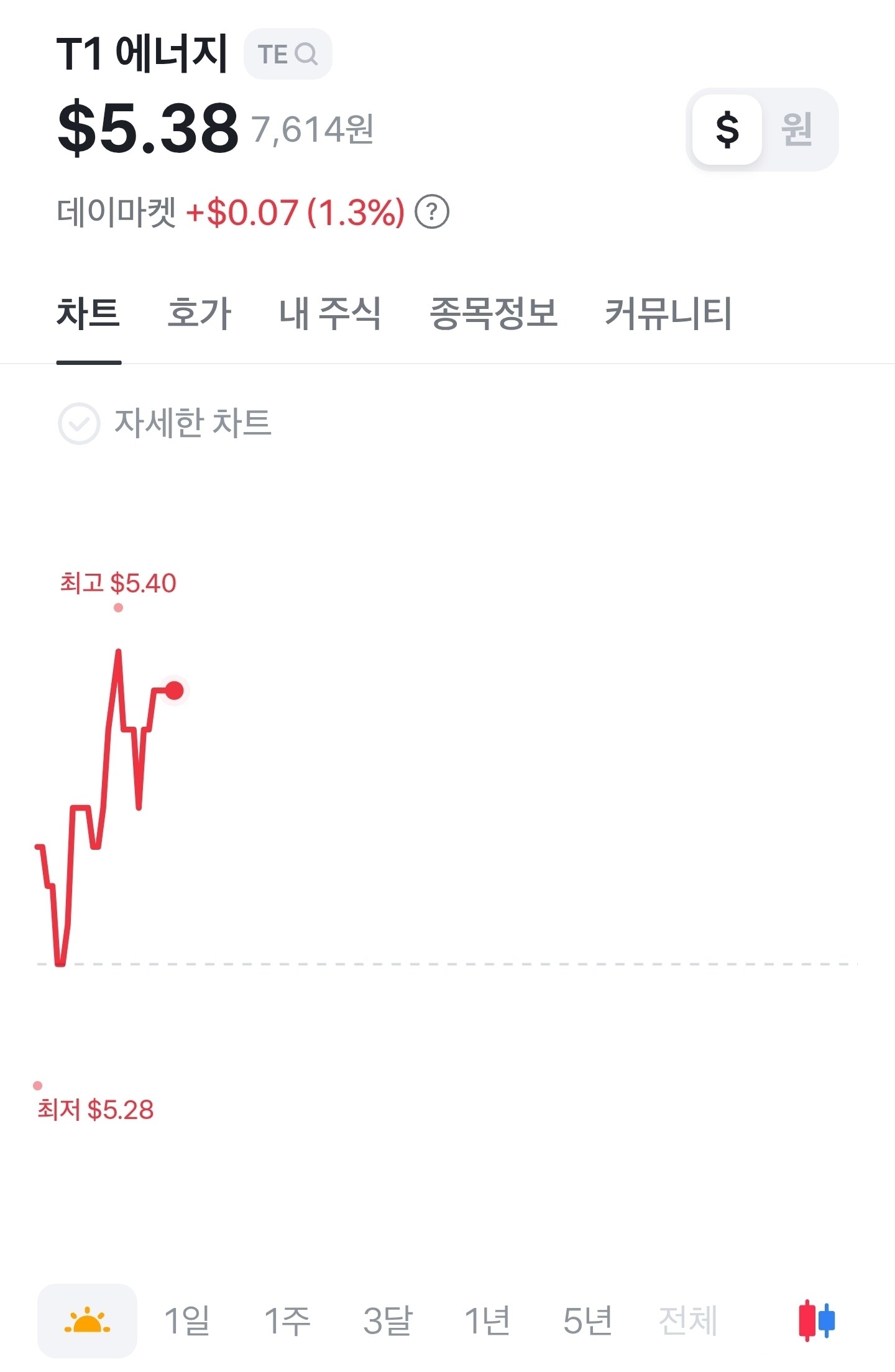Select the $ currency option
Image resolution: width=895 pixels, height=1372 pixels.
click(727, 129)
